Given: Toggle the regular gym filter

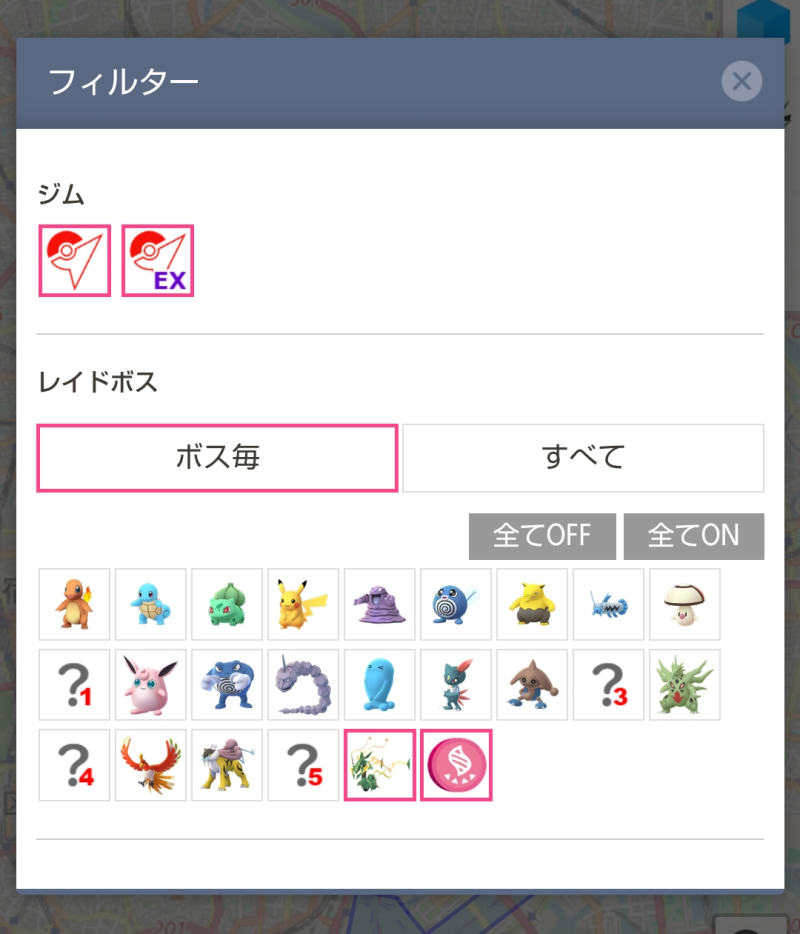Looking at the screenshot, I should click(75, 260).
